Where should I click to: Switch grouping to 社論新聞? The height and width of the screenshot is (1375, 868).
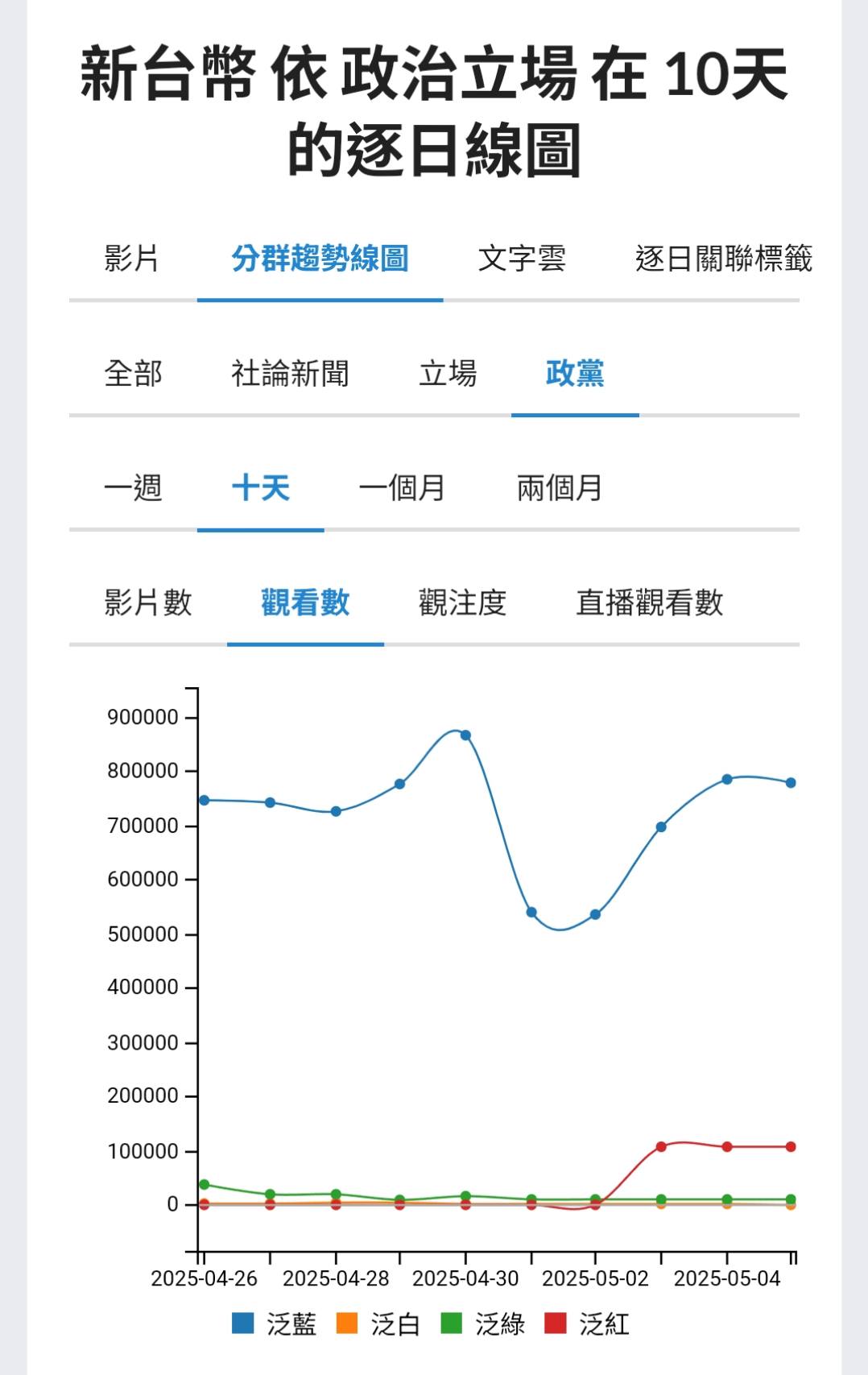[x=290, y=374]
